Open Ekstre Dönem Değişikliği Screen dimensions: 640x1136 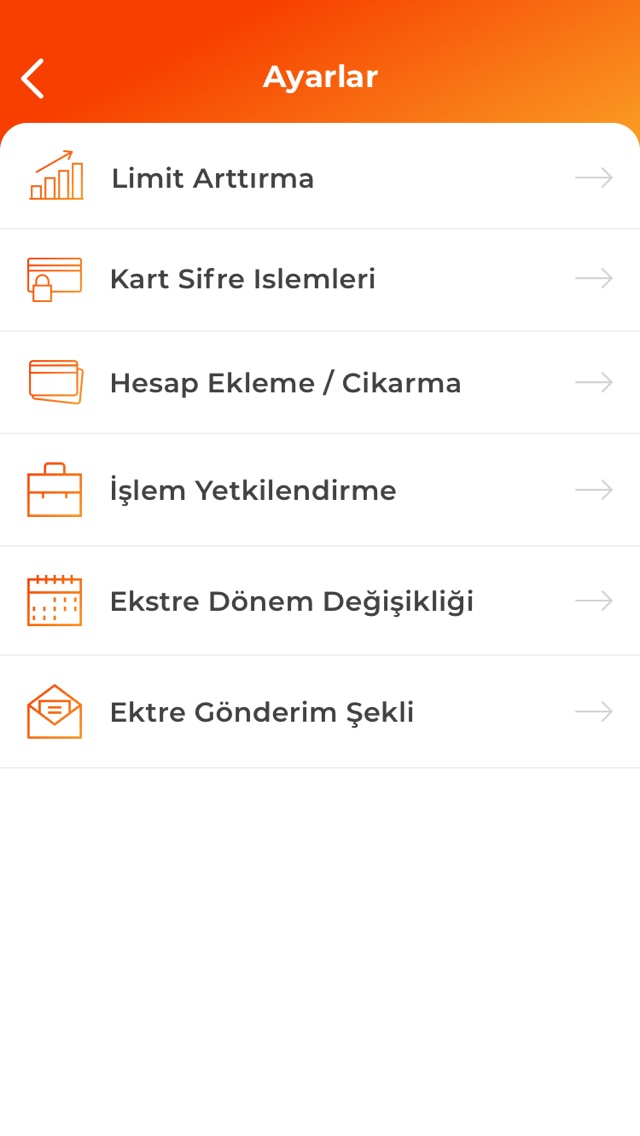(x=291, y=602)
